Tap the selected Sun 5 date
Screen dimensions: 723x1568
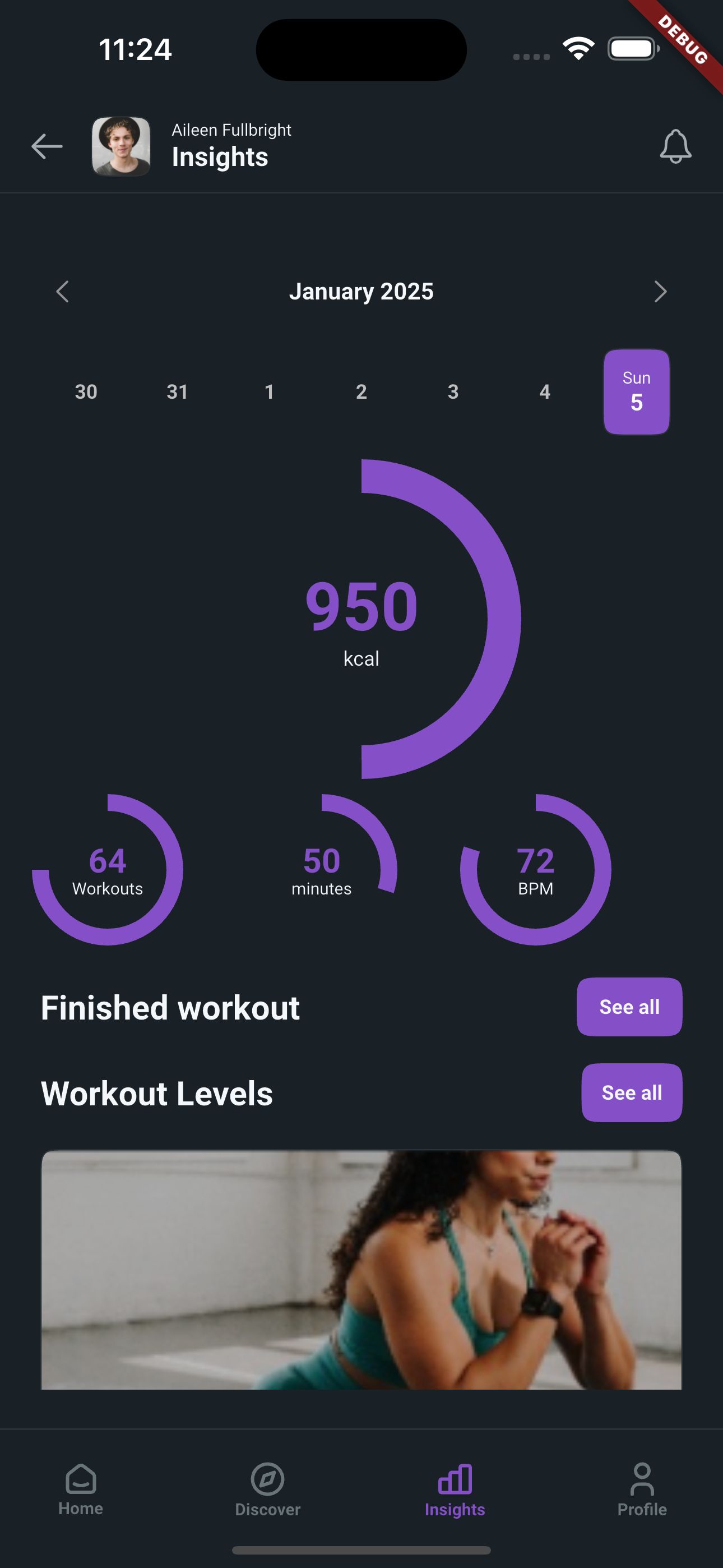(636, 392)
